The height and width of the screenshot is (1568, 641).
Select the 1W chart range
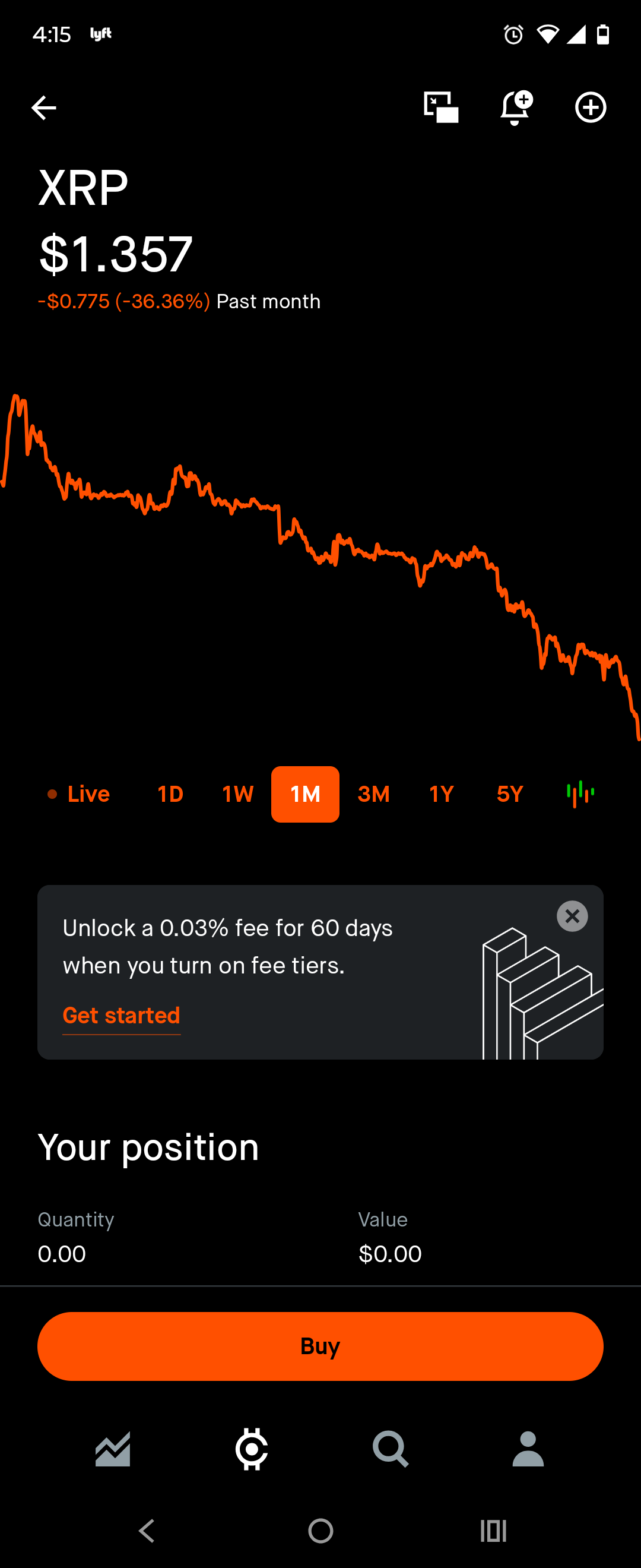tap(238, 794)
